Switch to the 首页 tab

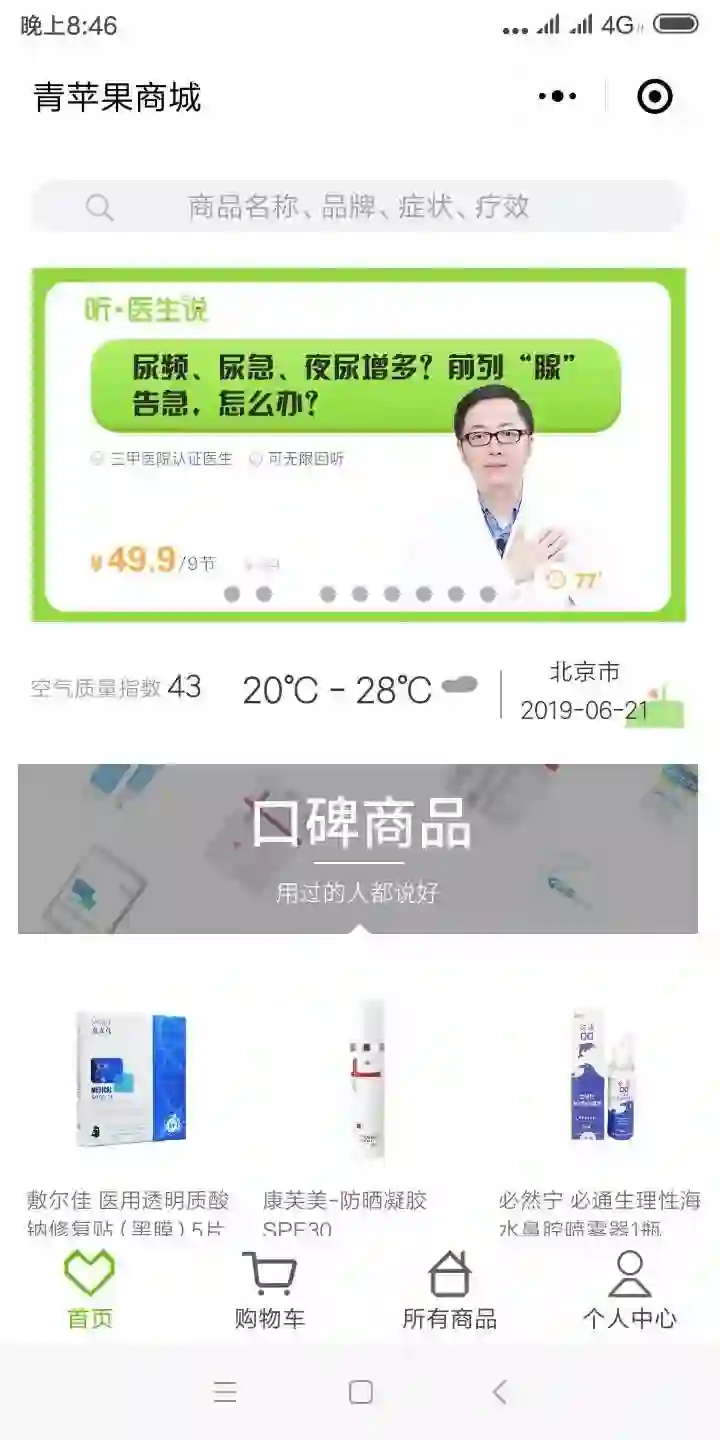tap(90, 1290)
